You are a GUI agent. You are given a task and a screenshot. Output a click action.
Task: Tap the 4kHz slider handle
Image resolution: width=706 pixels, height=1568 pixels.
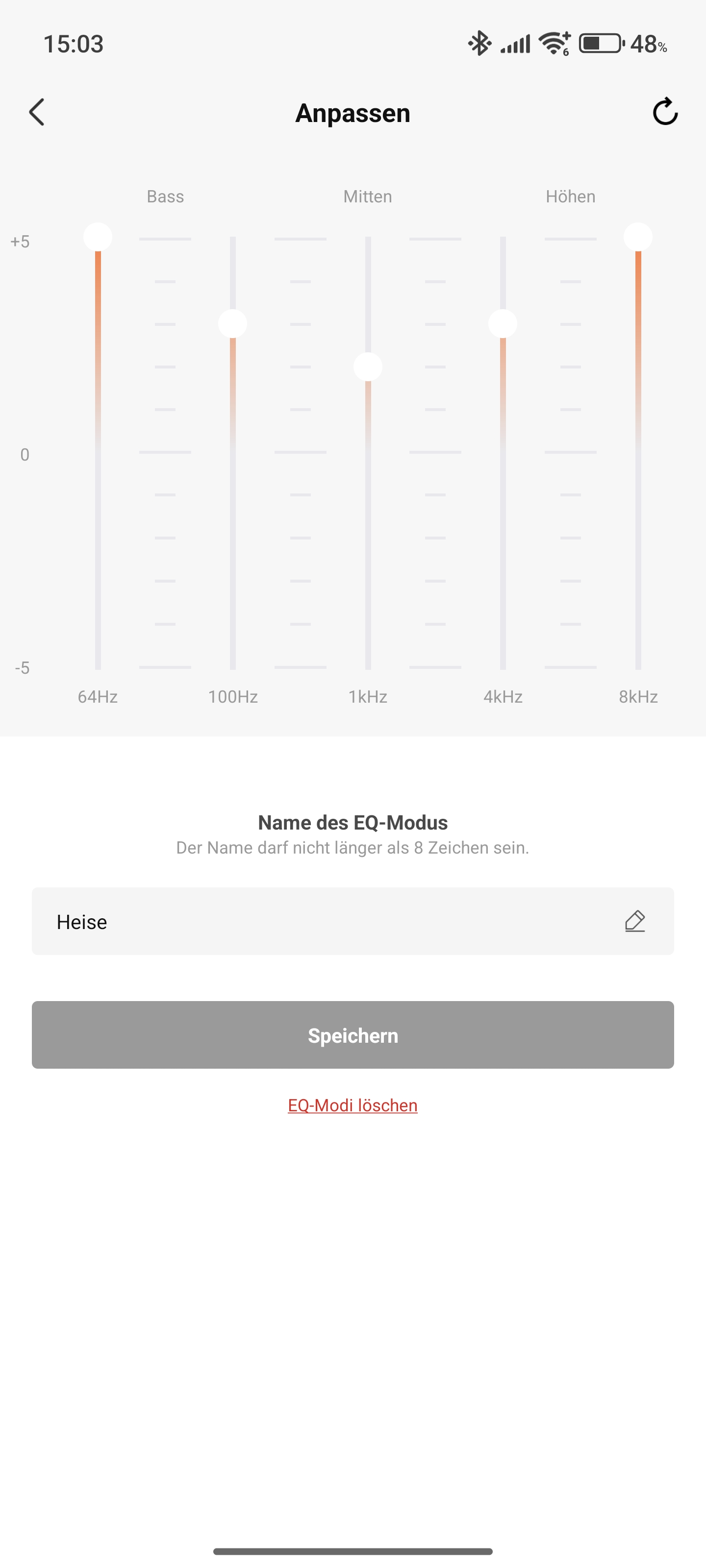(503, 323)
